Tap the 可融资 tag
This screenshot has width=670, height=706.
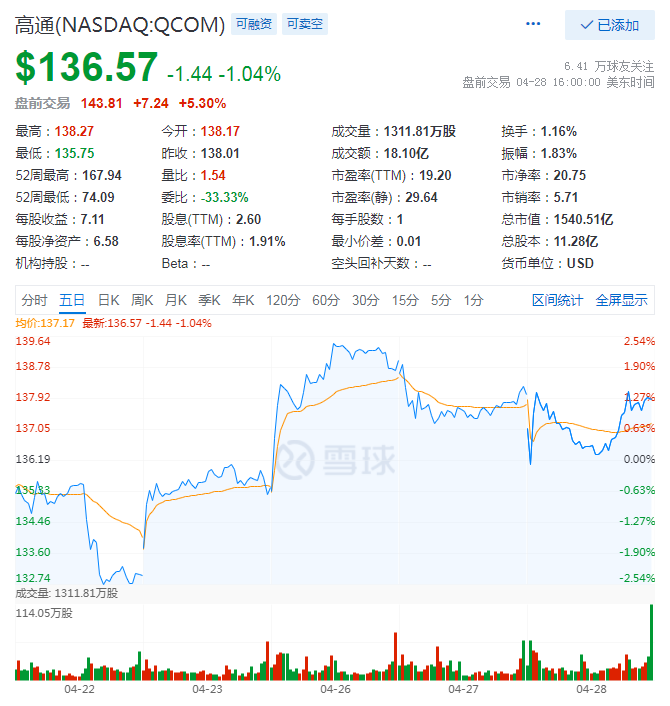click(x=252, y=24)
